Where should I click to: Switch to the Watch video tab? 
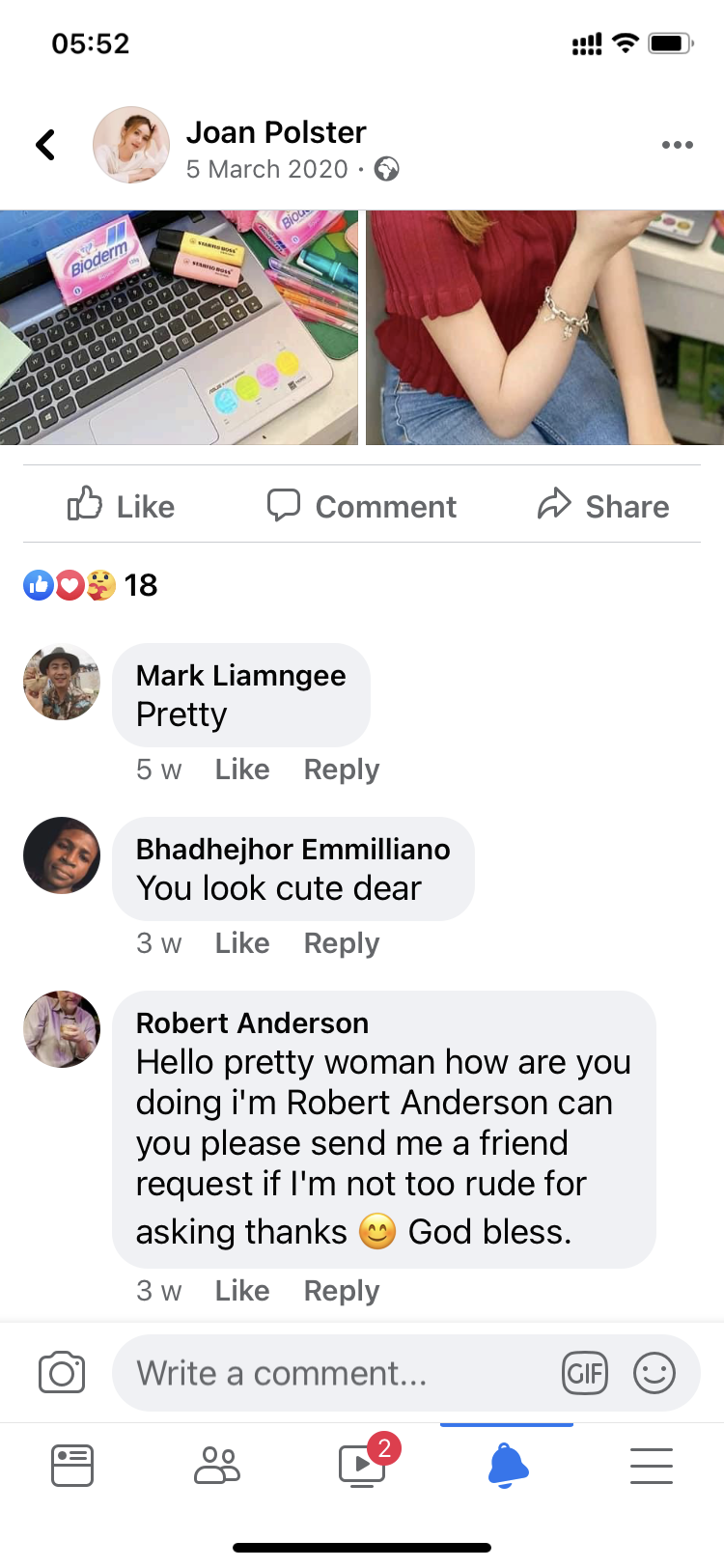[362, 1466]
